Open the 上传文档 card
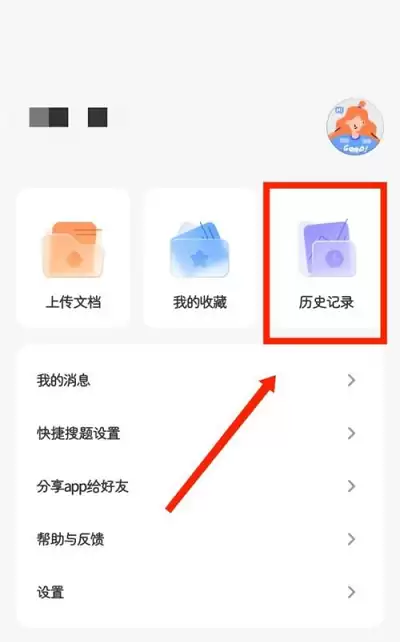Screen dimensions: 400x642 point(73,258)
